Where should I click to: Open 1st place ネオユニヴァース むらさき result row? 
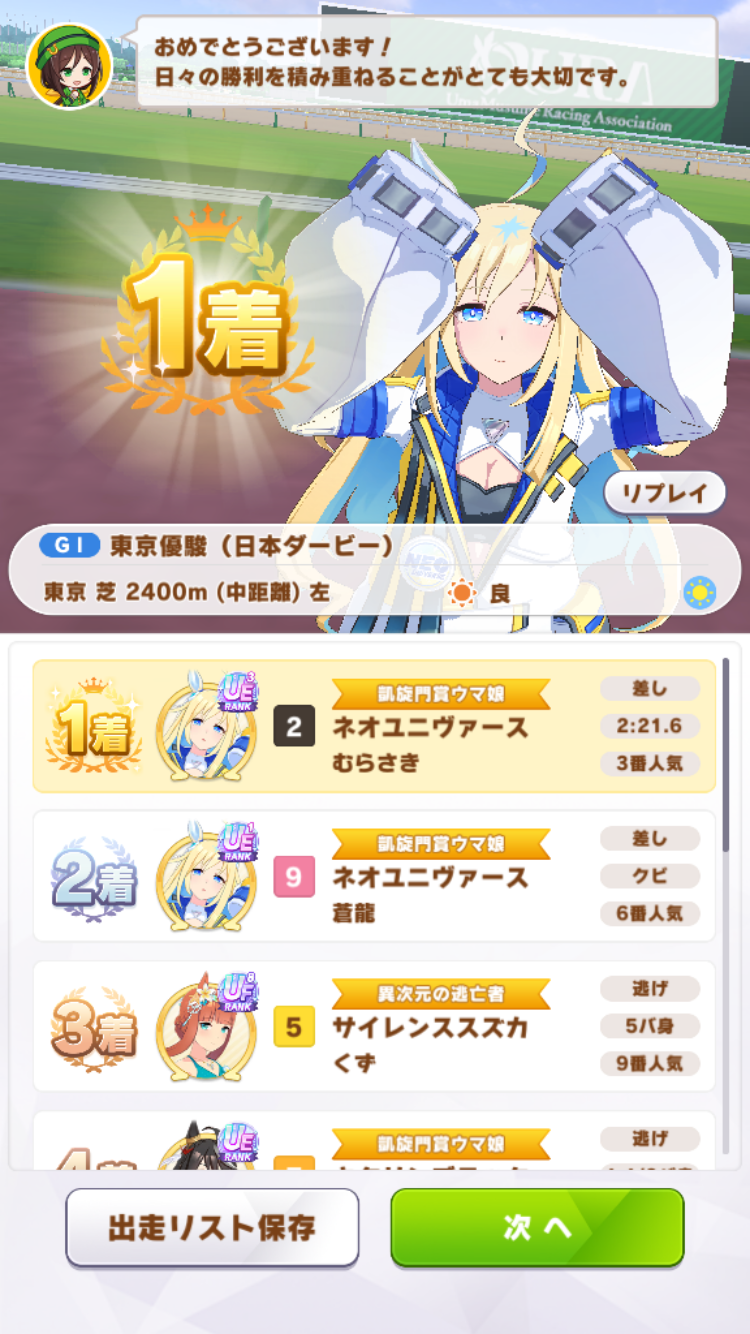coord(374,726)
